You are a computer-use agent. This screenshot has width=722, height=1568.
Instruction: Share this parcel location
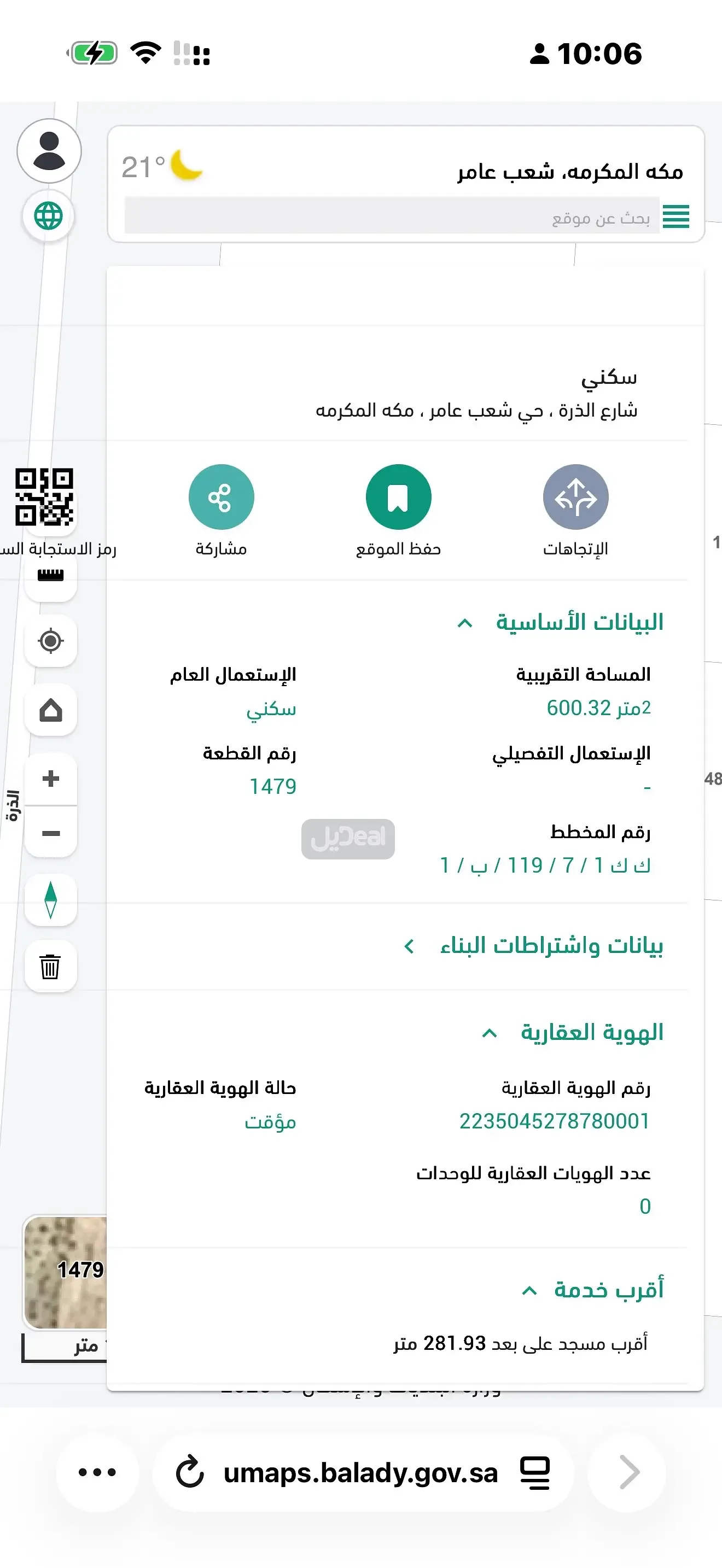(x=221, y=498)
